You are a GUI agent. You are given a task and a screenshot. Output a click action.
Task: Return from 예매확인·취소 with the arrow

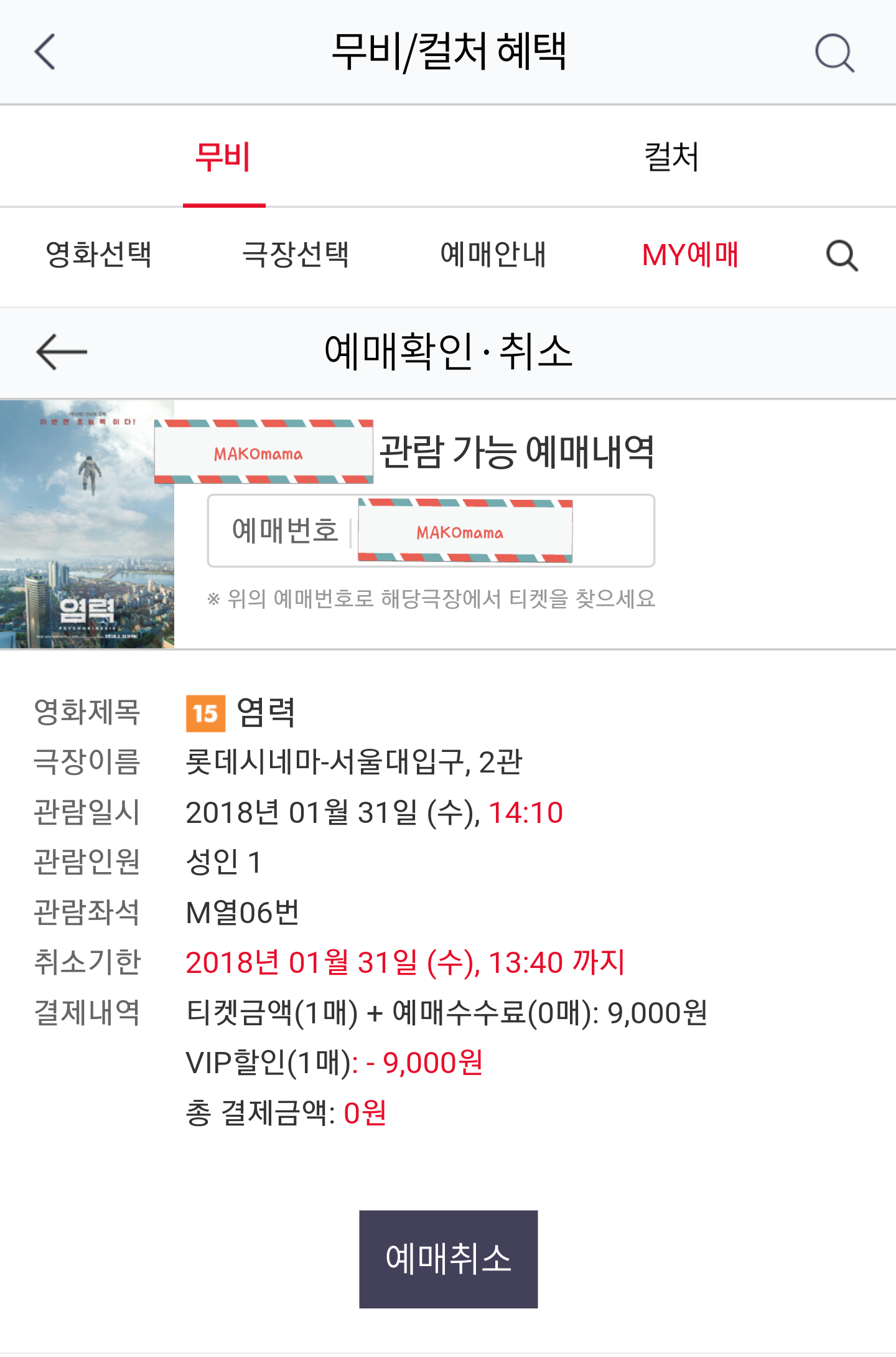[61, 352]
